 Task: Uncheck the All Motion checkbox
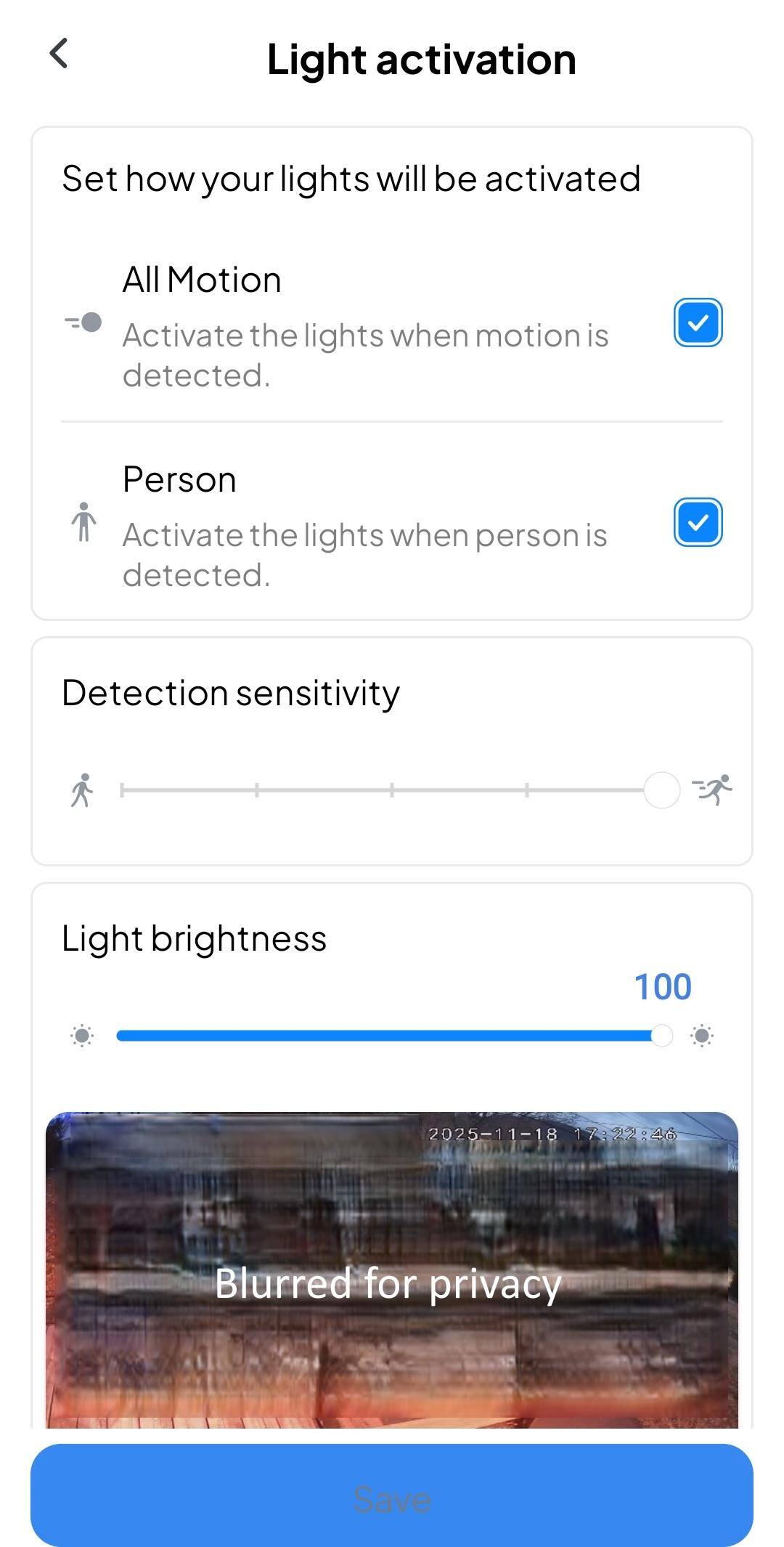tap(698, 322)
